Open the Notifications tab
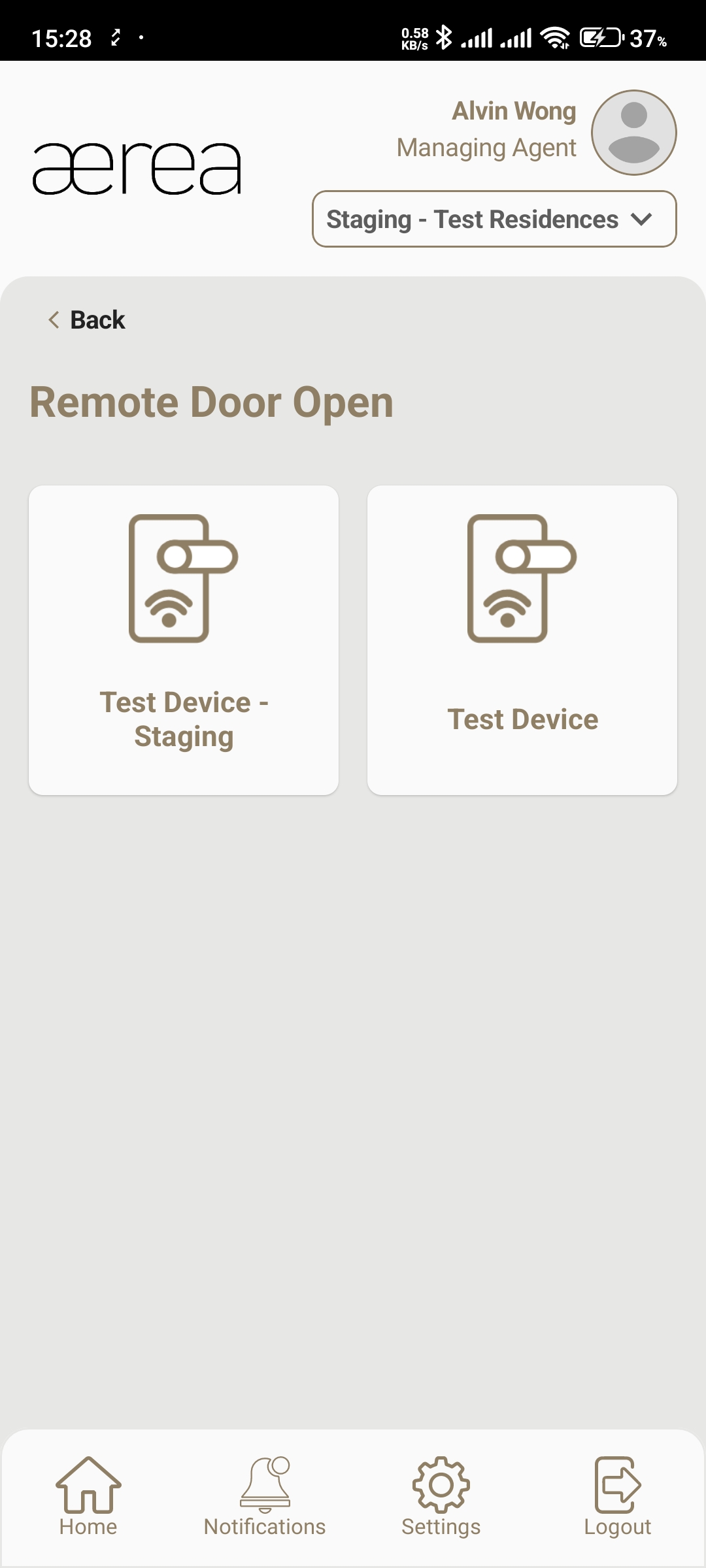The height and width of the screenshot is (1568, 706). click(265, 1496)
